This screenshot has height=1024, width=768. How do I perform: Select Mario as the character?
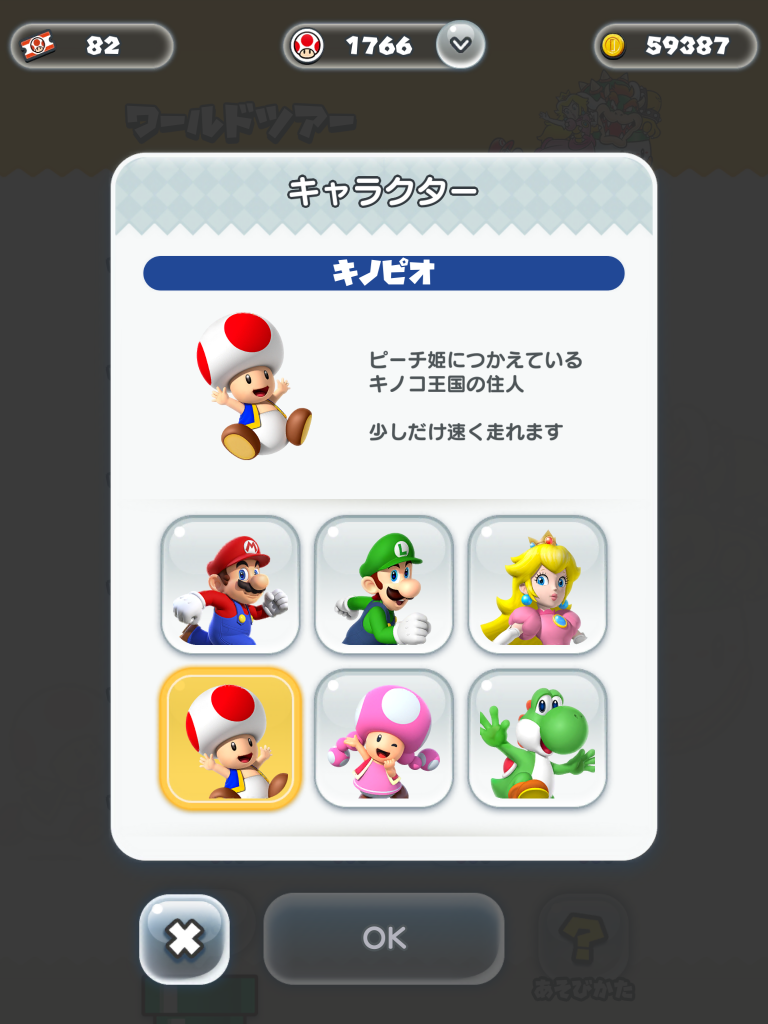coord(230,584)
